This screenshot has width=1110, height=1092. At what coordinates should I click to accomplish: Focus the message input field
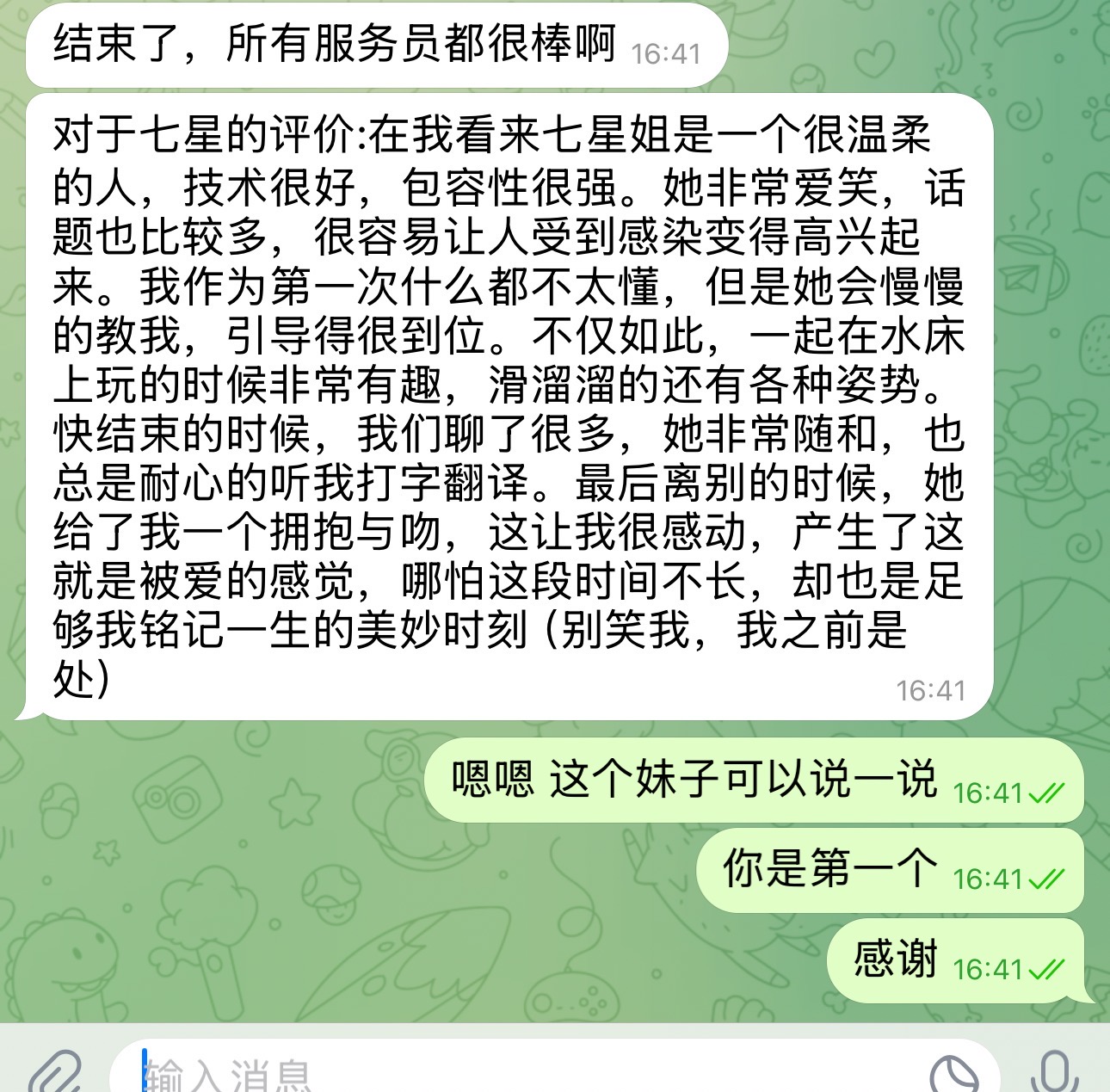coord(516,1074)
